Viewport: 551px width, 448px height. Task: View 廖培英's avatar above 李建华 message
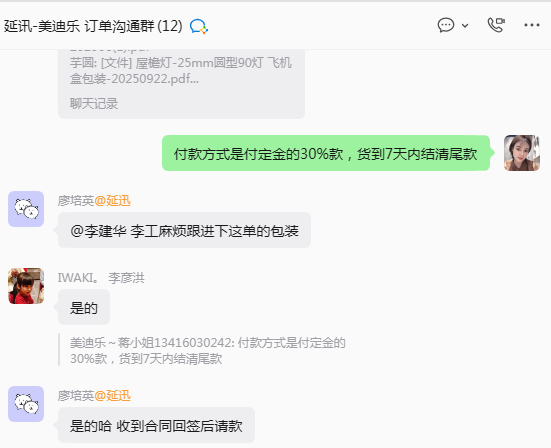(x=26, y=209)
